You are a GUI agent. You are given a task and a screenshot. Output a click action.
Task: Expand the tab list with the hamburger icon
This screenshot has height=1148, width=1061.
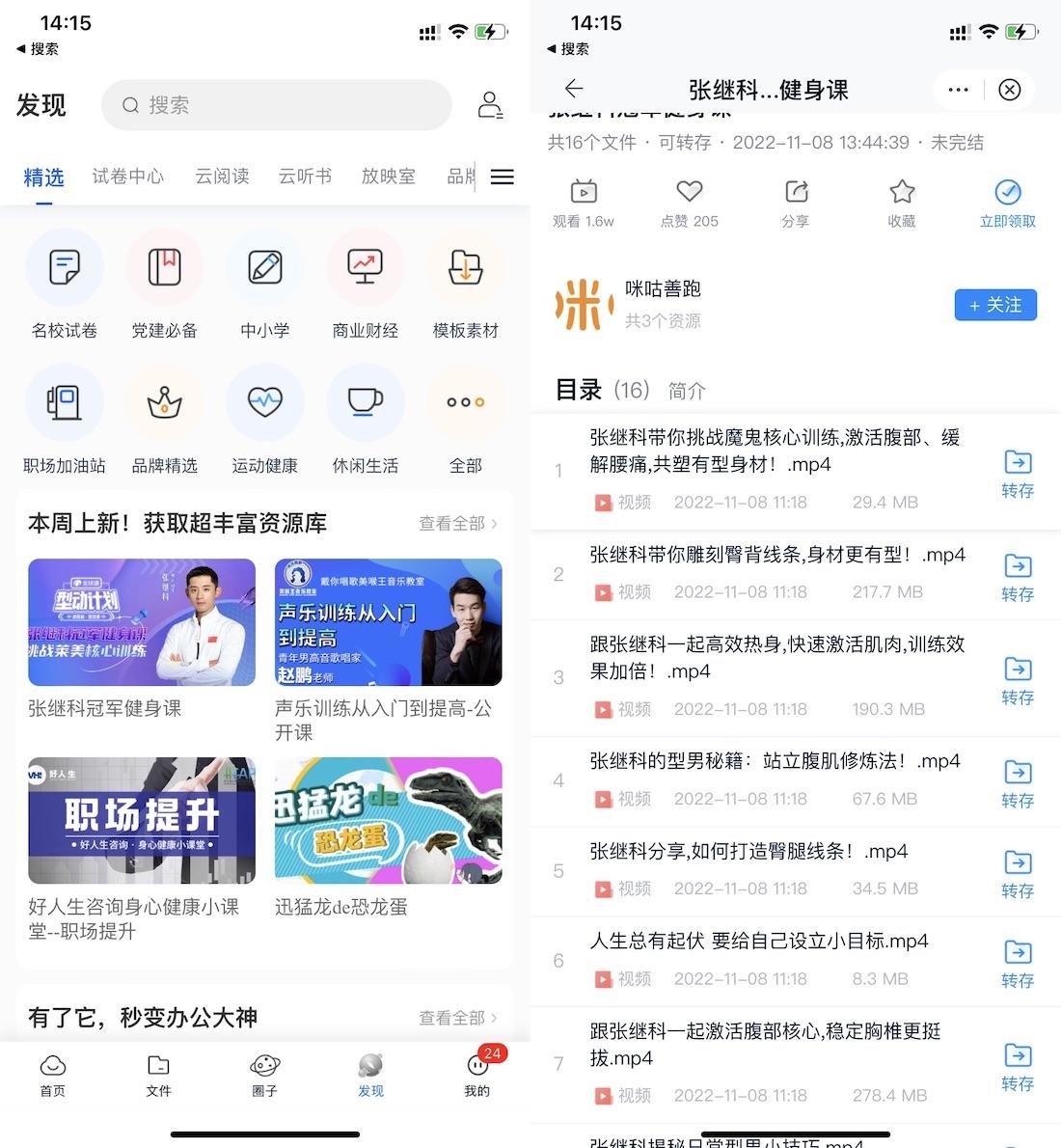[502, 177]
